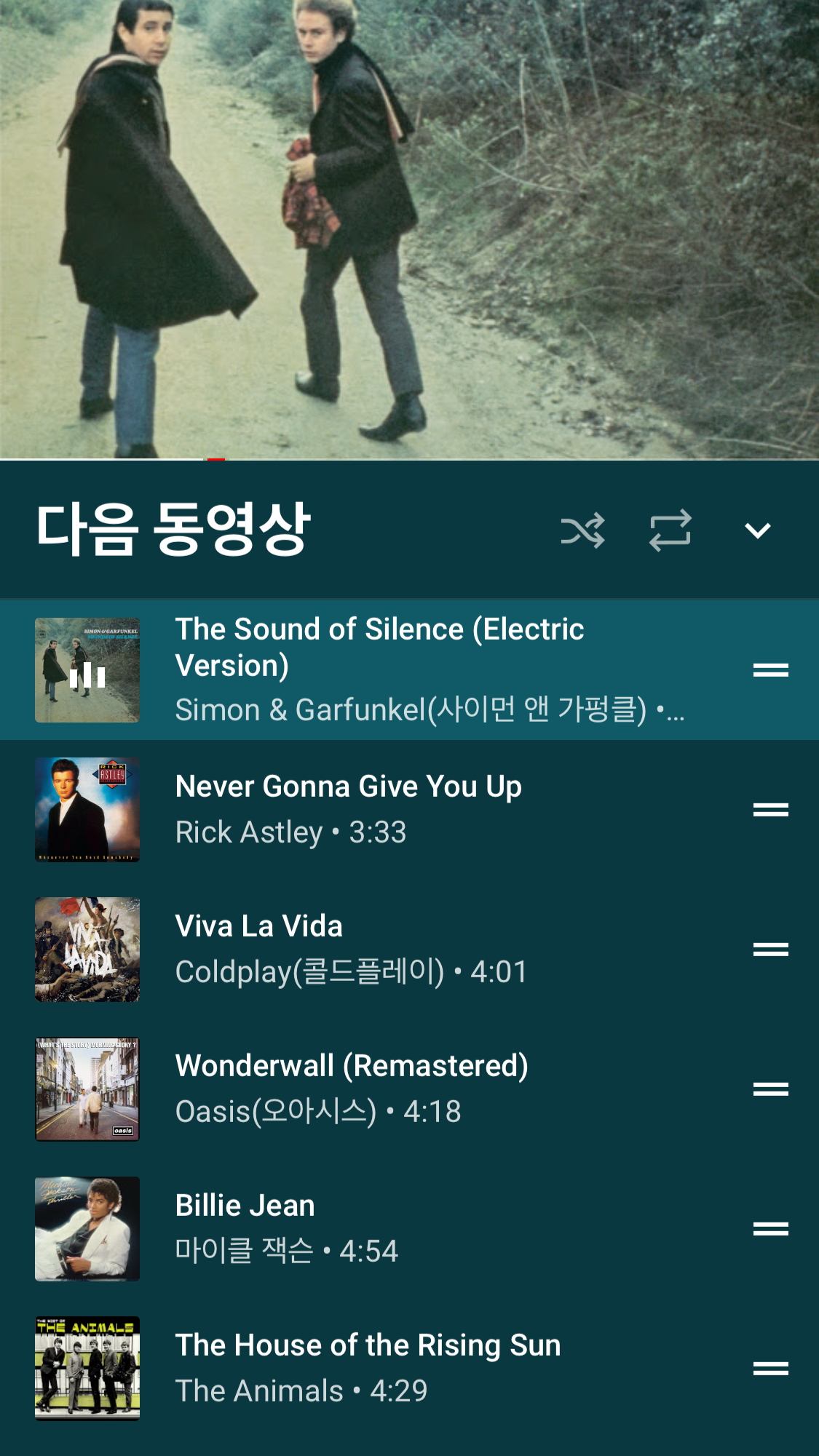Tap the reorder handle for Viva La Vida
Viewport: 819px width, 1456px height.
pyautogui.click(x=770, y=949)
